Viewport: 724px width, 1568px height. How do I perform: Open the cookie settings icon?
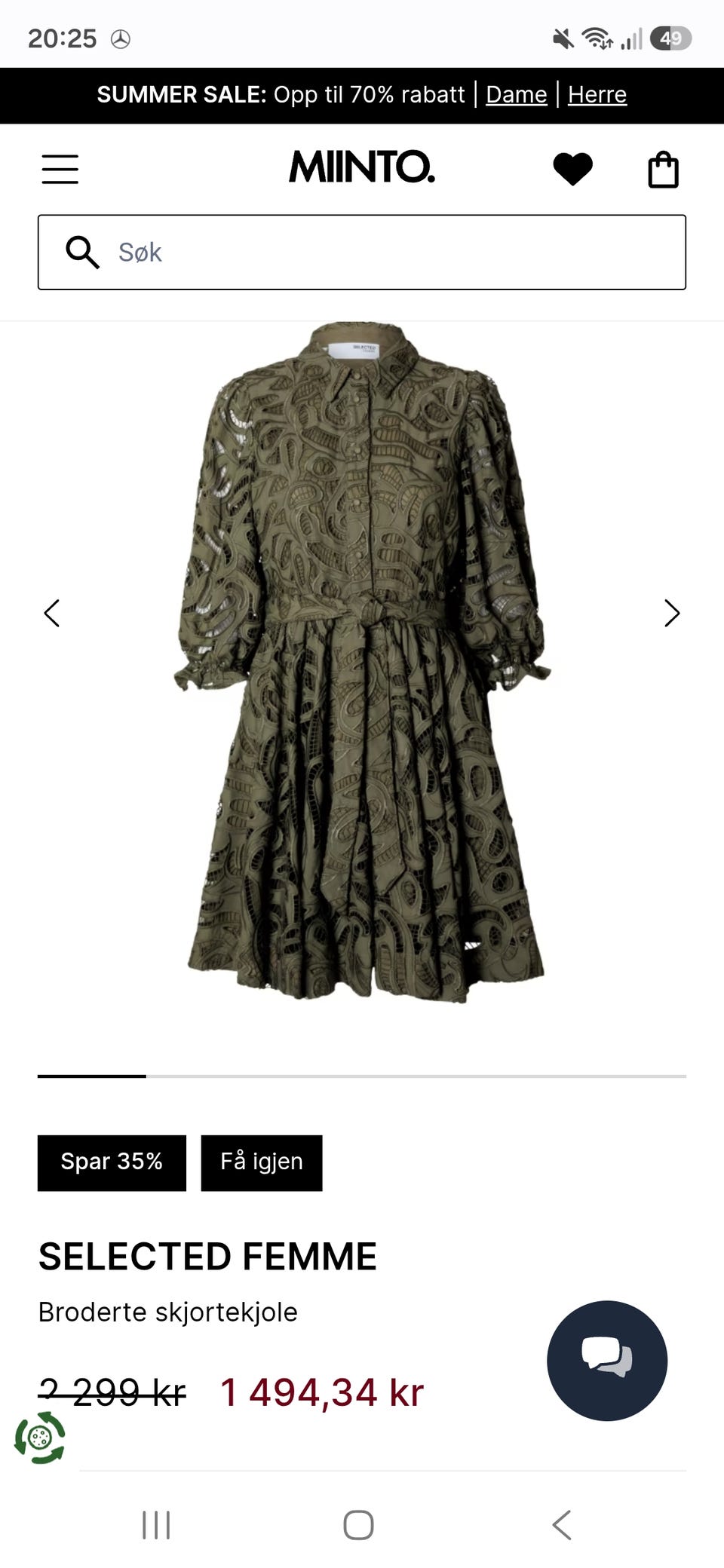pyautogui.click(x=39, y=1438)
